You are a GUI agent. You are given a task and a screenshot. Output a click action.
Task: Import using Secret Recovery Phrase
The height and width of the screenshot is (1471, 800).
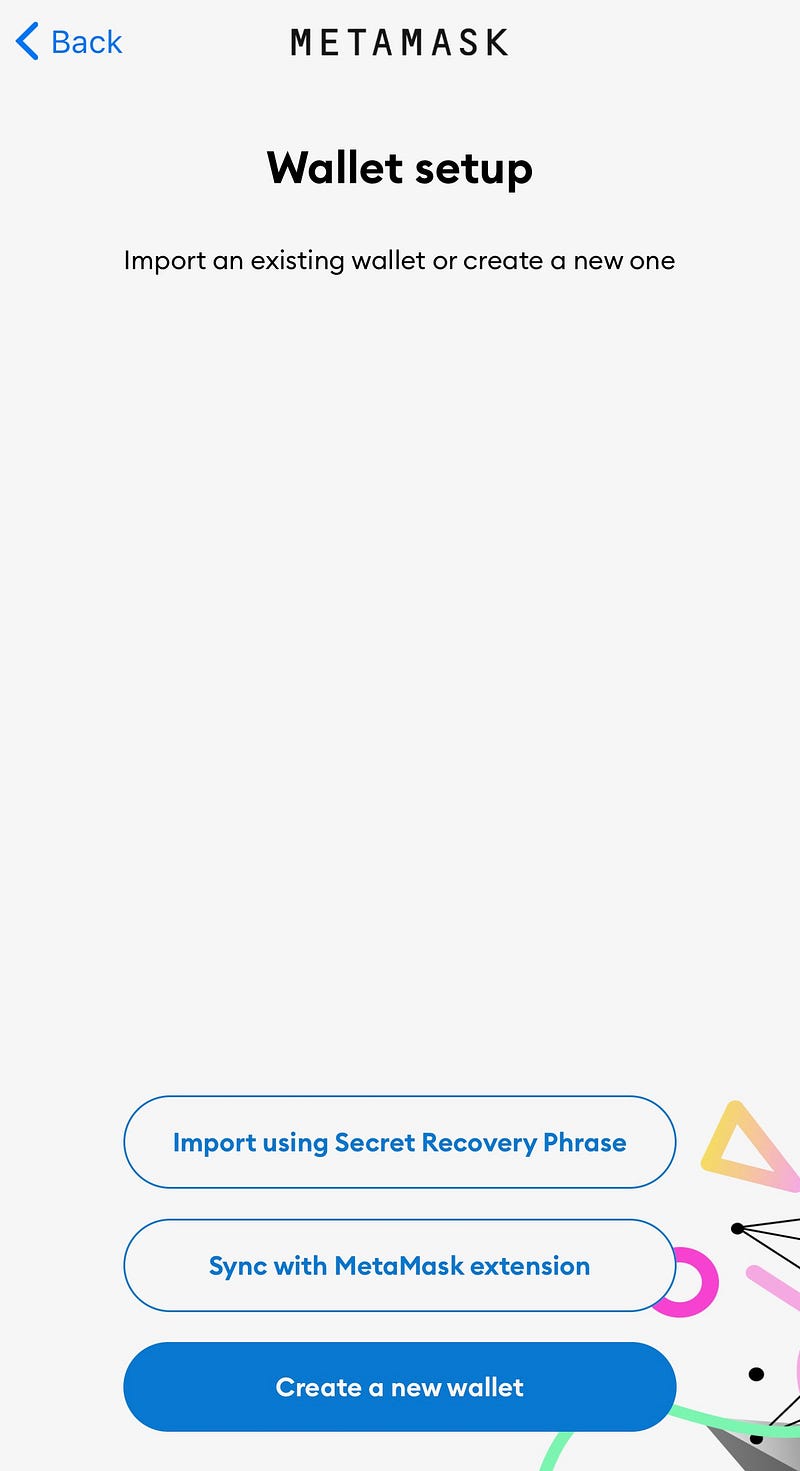coord(399,1142)
